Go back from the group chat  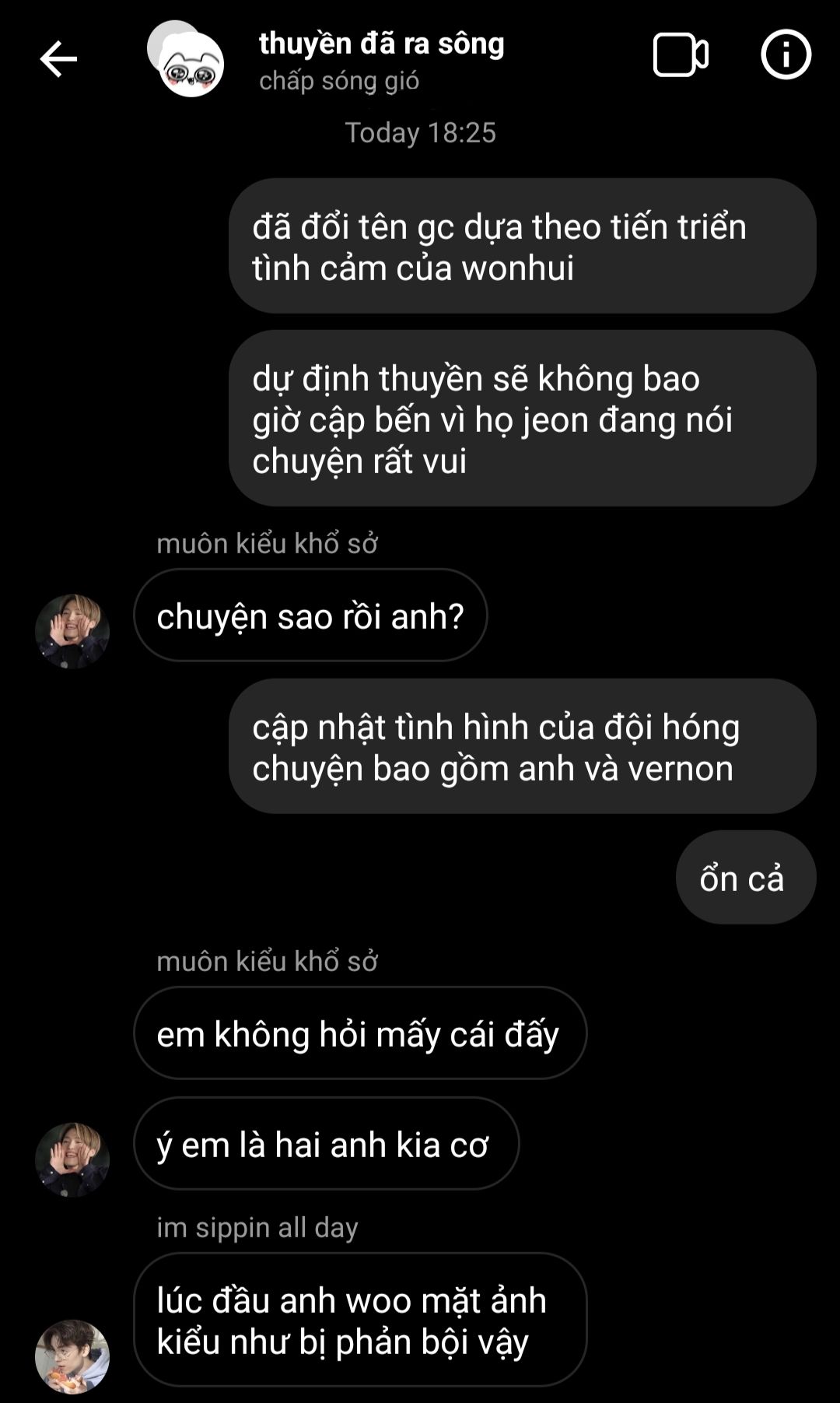point(58,59)
